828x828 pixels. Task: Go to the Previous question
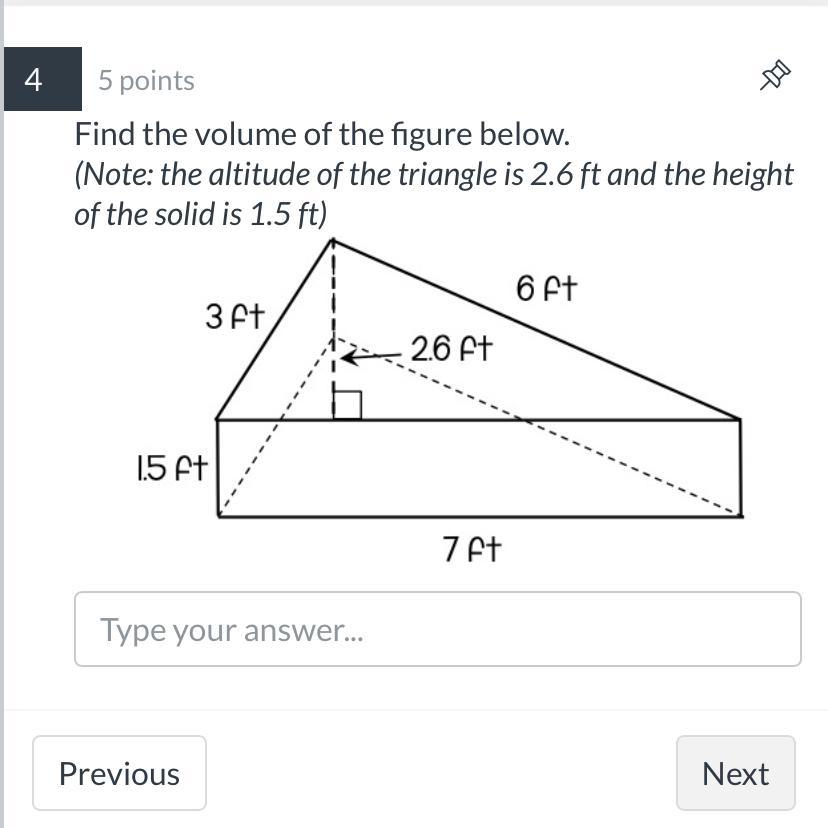click(119, 773)
